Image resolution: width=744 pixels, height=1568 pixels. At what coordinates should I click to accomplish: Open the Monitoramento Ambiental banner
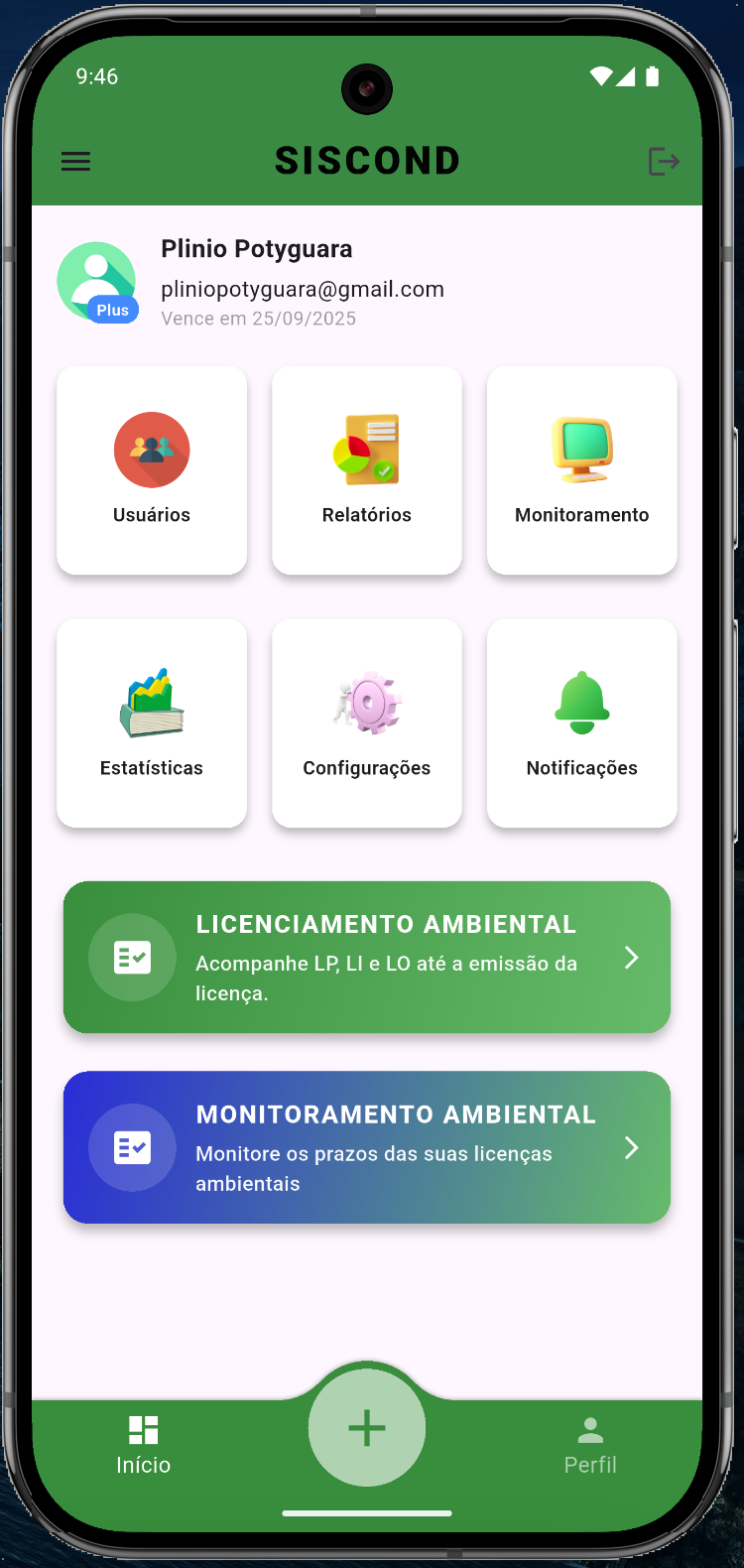click(367, 1147)
